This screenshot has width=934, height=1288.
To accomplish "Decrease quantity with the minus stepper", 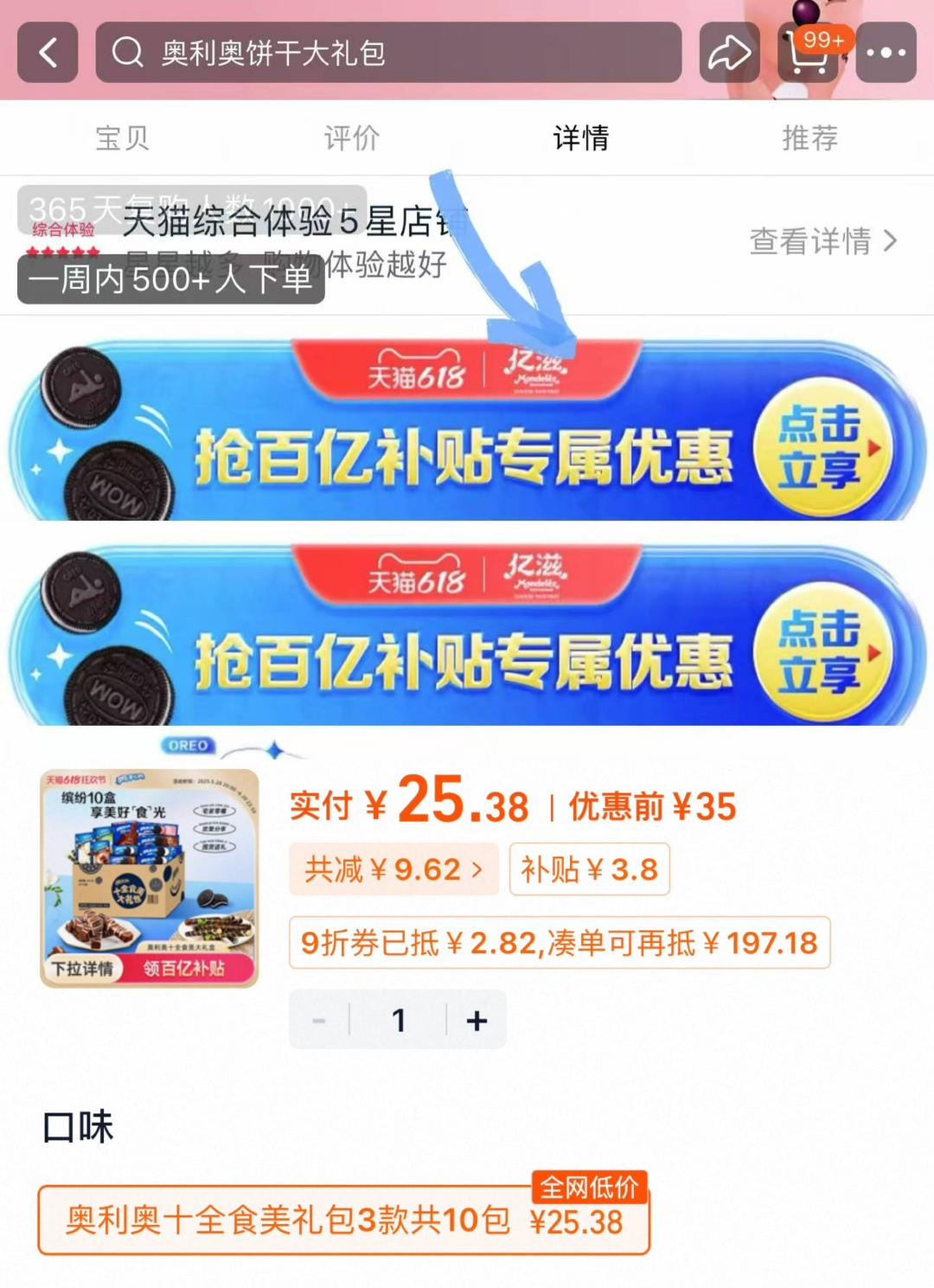I will [x=320, y=1019].
